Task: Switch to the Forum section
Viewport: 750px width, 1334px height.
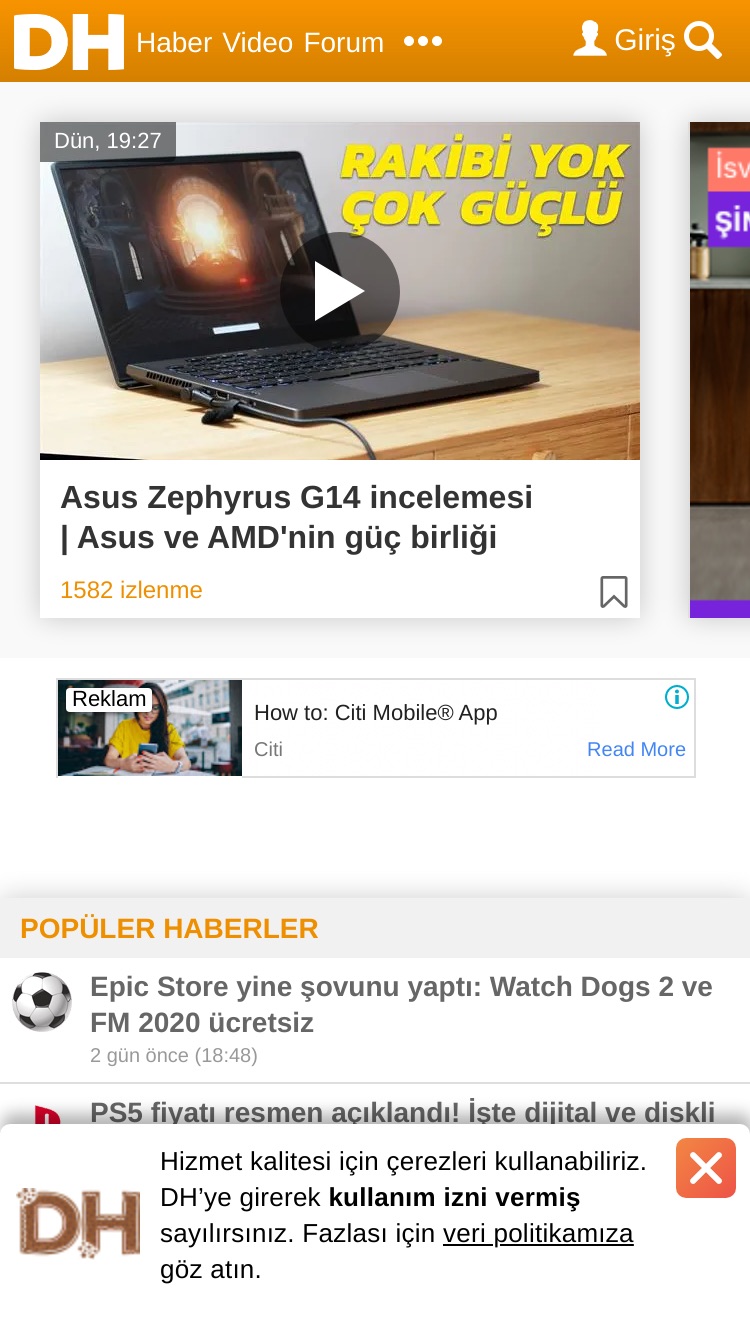Action: 344,42
